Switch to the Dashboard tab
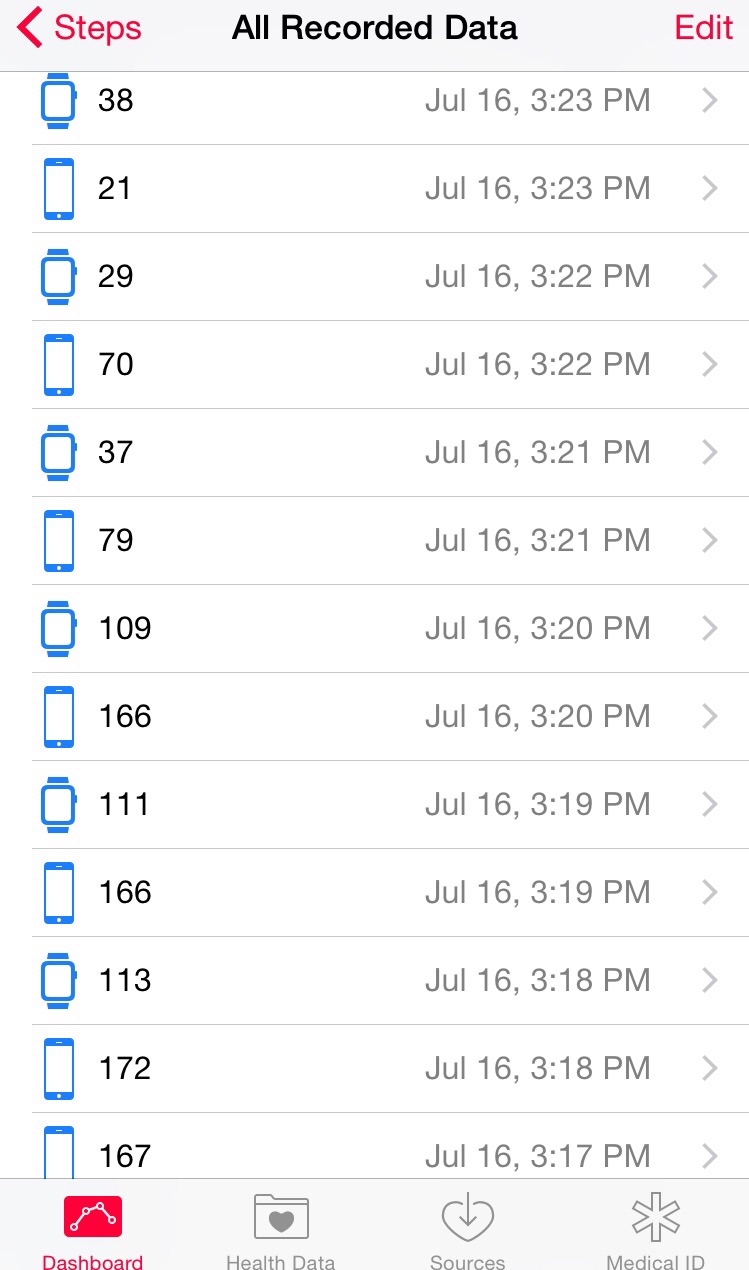Viewport: 749px width, 1270px height. (93, 1228)
